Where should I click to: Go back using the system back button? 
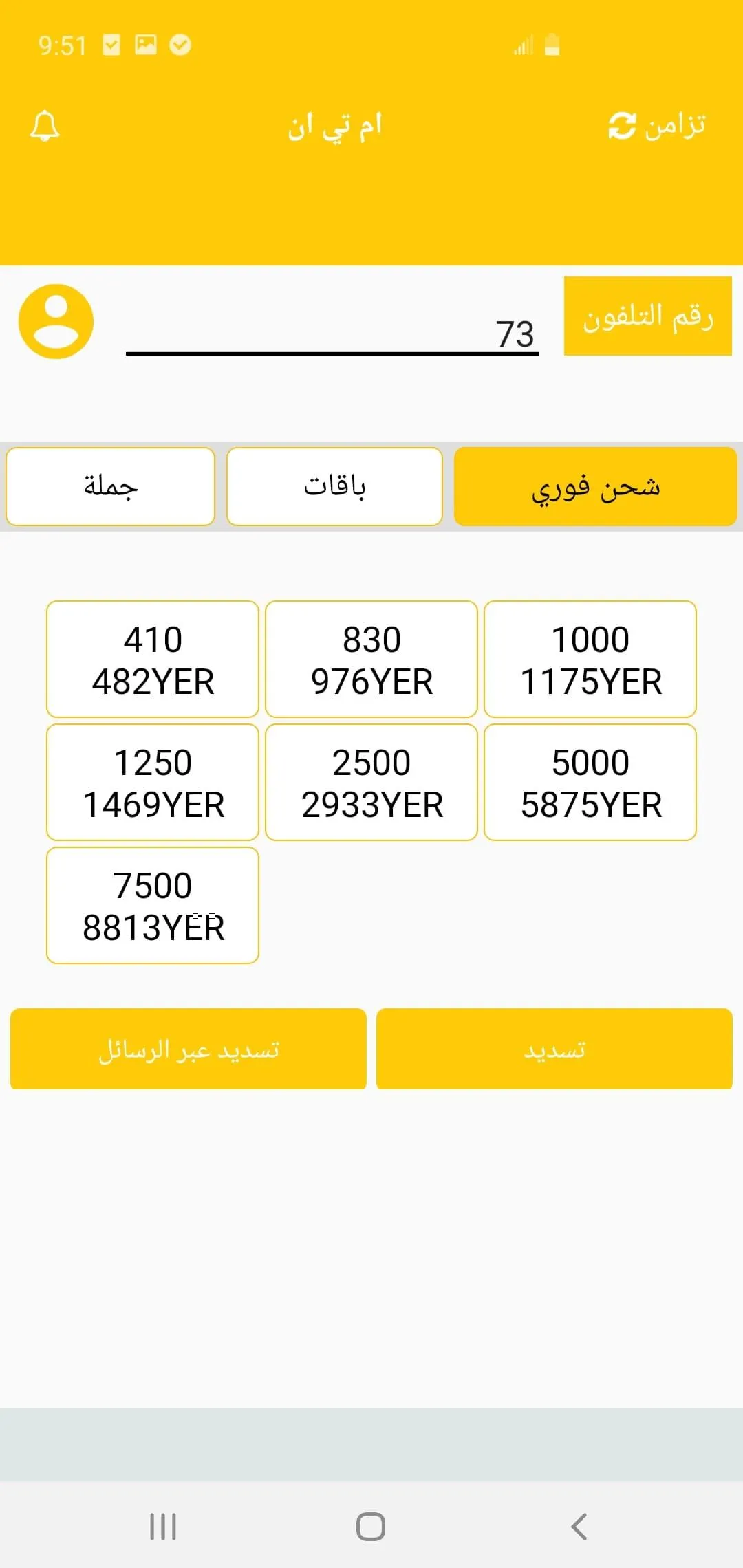pos(579,1527)
